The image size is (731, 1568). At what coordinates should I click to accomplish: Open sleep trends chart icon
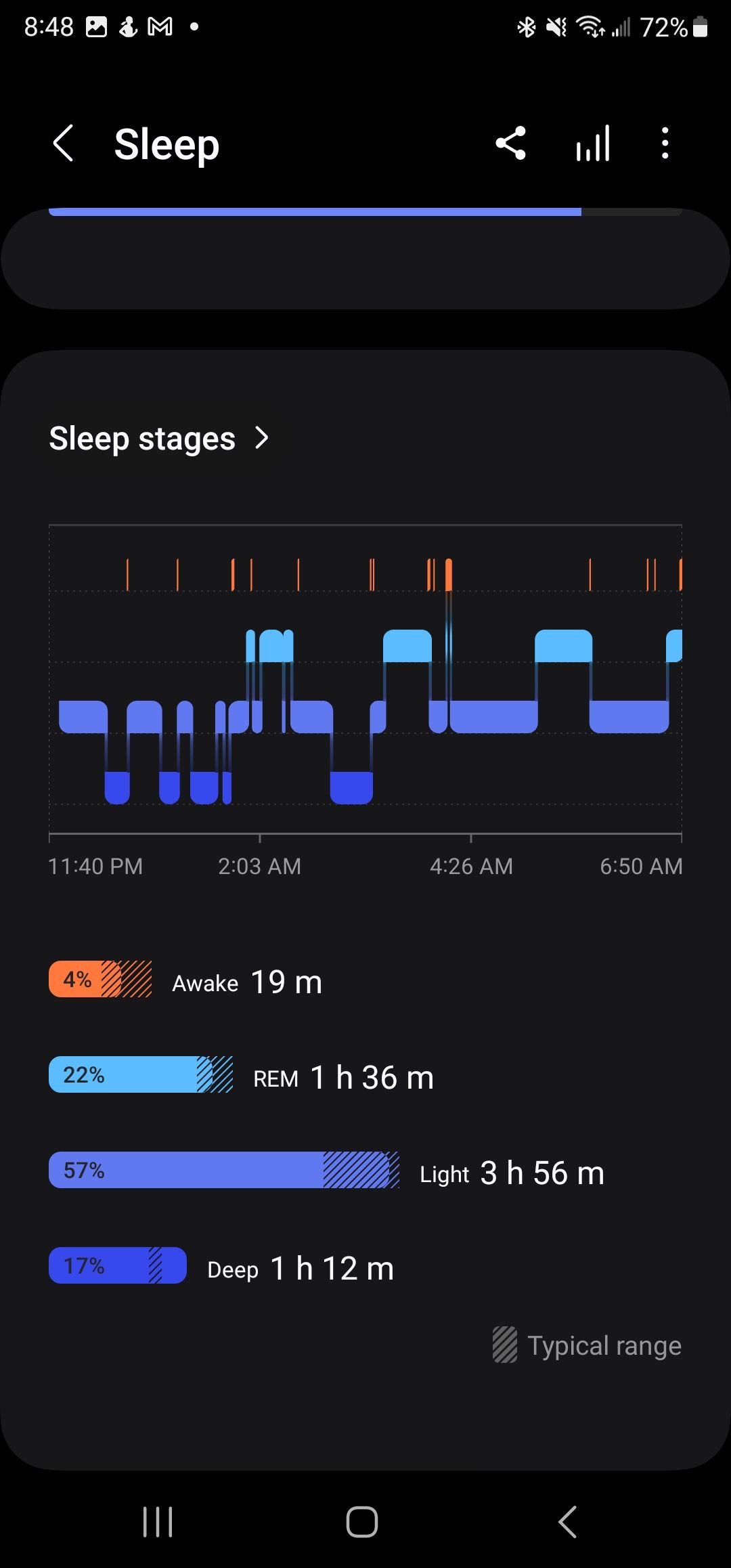coord(593,144)
